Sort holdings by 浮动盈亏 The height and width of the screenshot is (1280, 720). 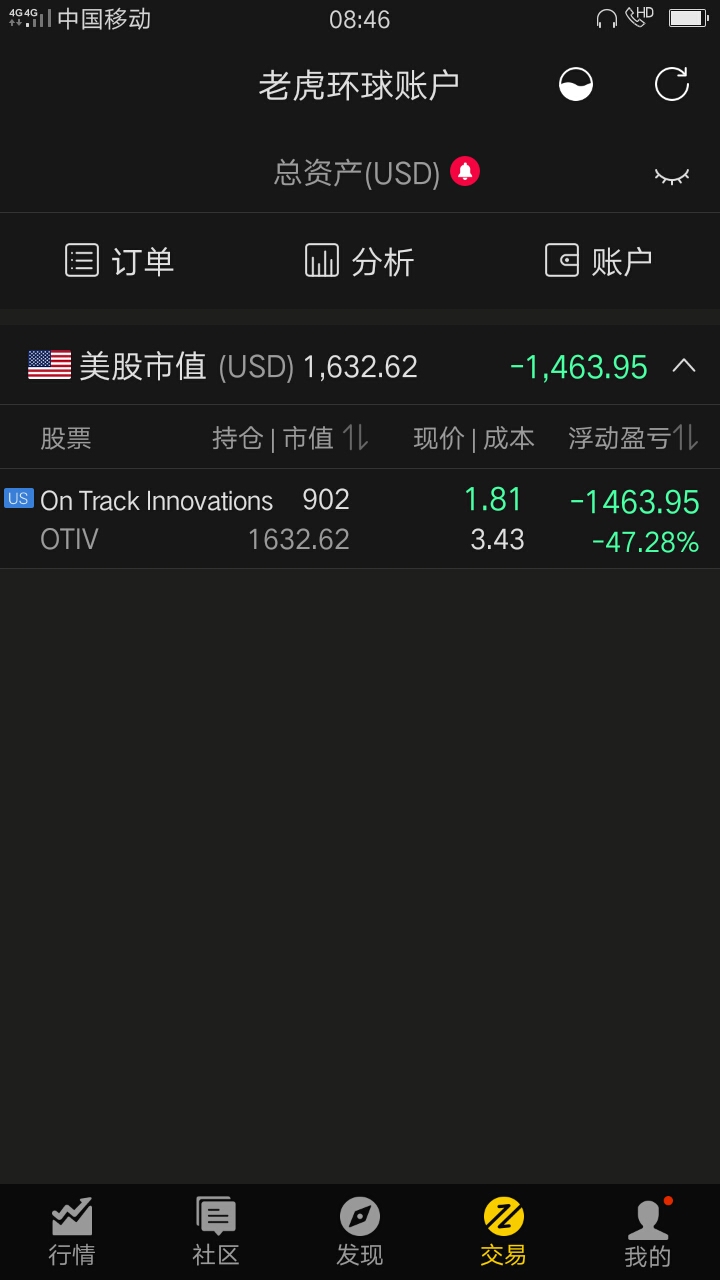(x=633, y=438)
